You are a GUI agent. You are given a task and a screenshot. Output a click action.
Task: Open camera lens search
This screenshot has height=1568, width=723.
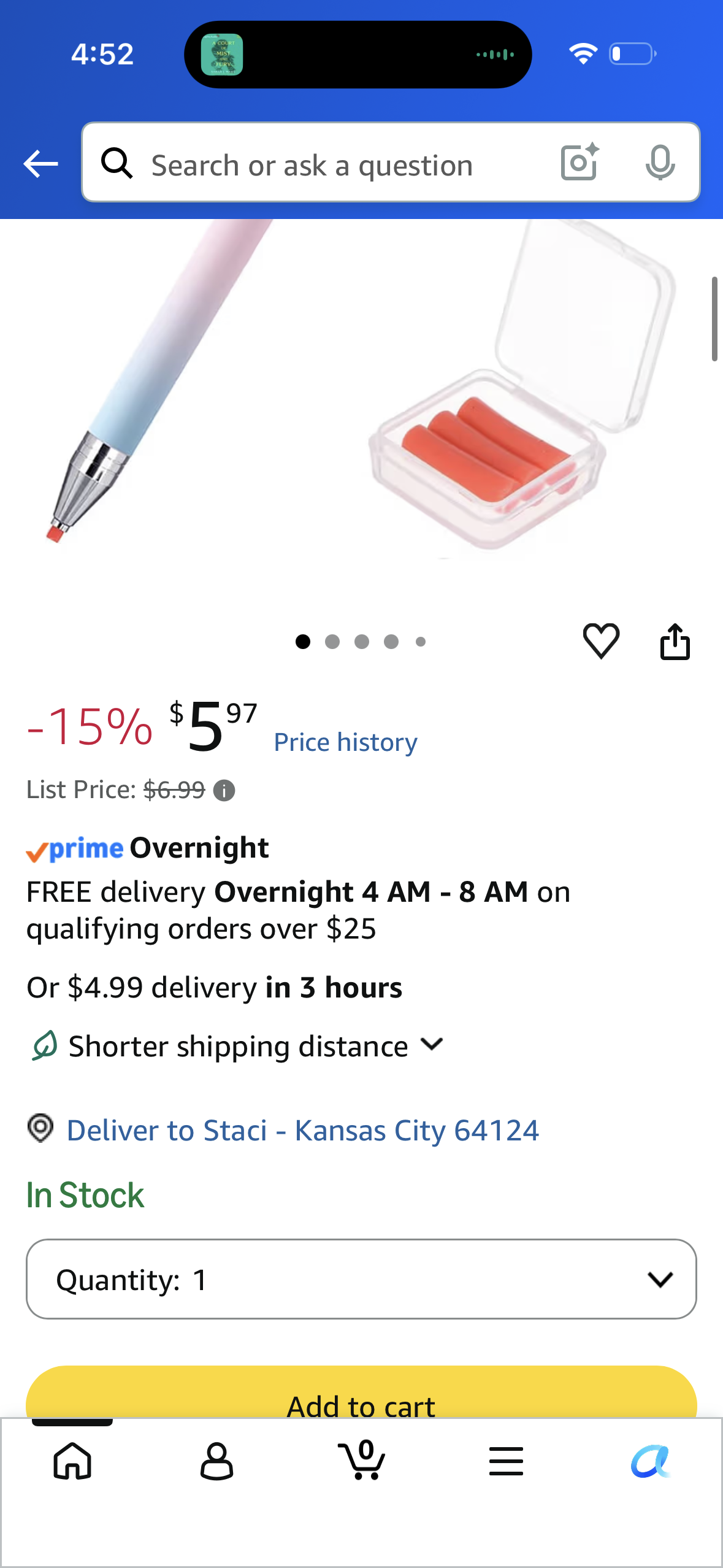point(580,163)
